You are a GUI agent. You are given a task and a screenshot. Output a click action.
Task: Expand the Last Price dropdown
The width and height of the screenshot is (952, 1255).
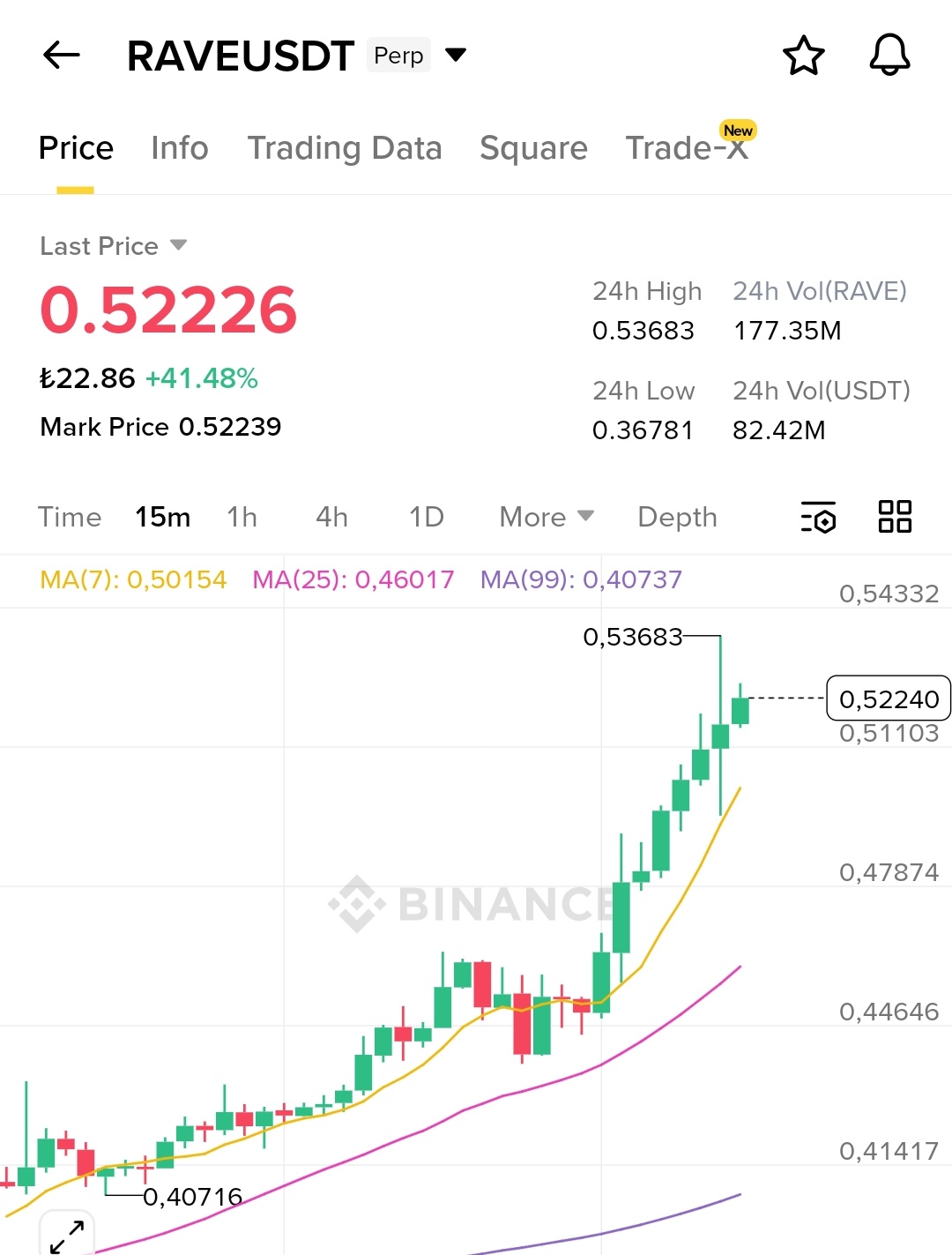[114, 246]
